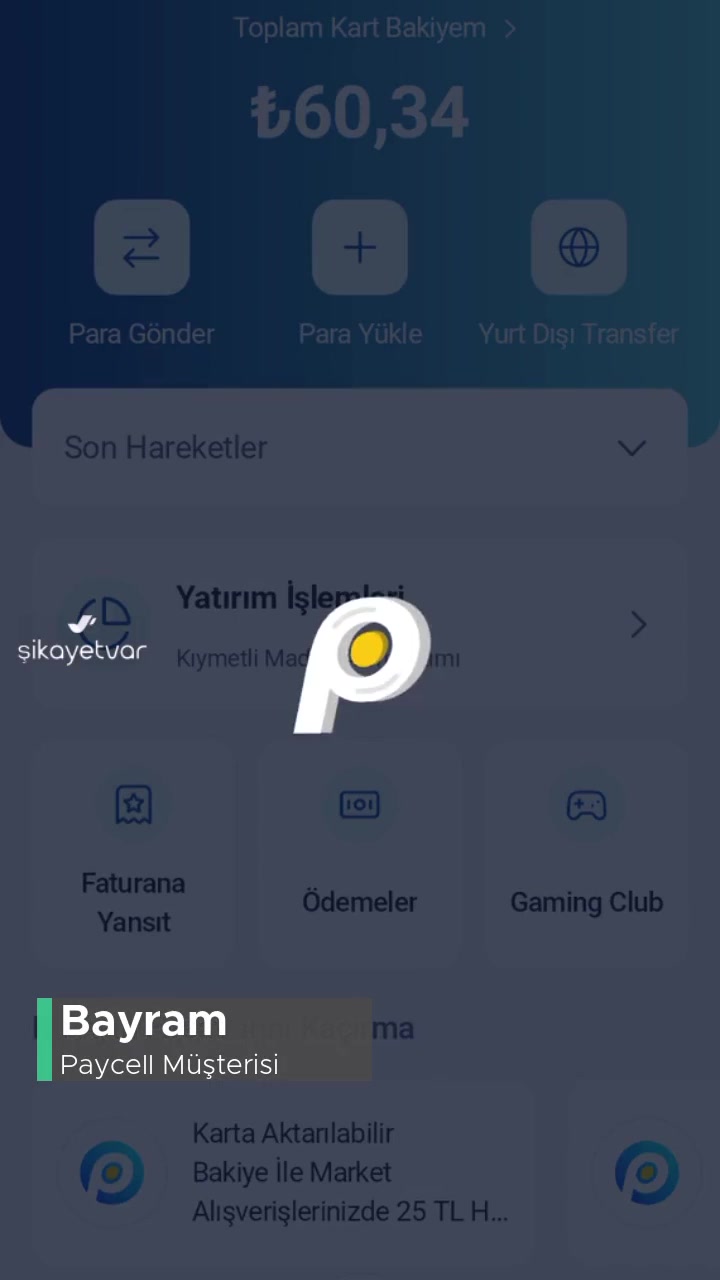
Task: Tap the Yurt Dışı Transfer label
Action: (x=578, y=333)
